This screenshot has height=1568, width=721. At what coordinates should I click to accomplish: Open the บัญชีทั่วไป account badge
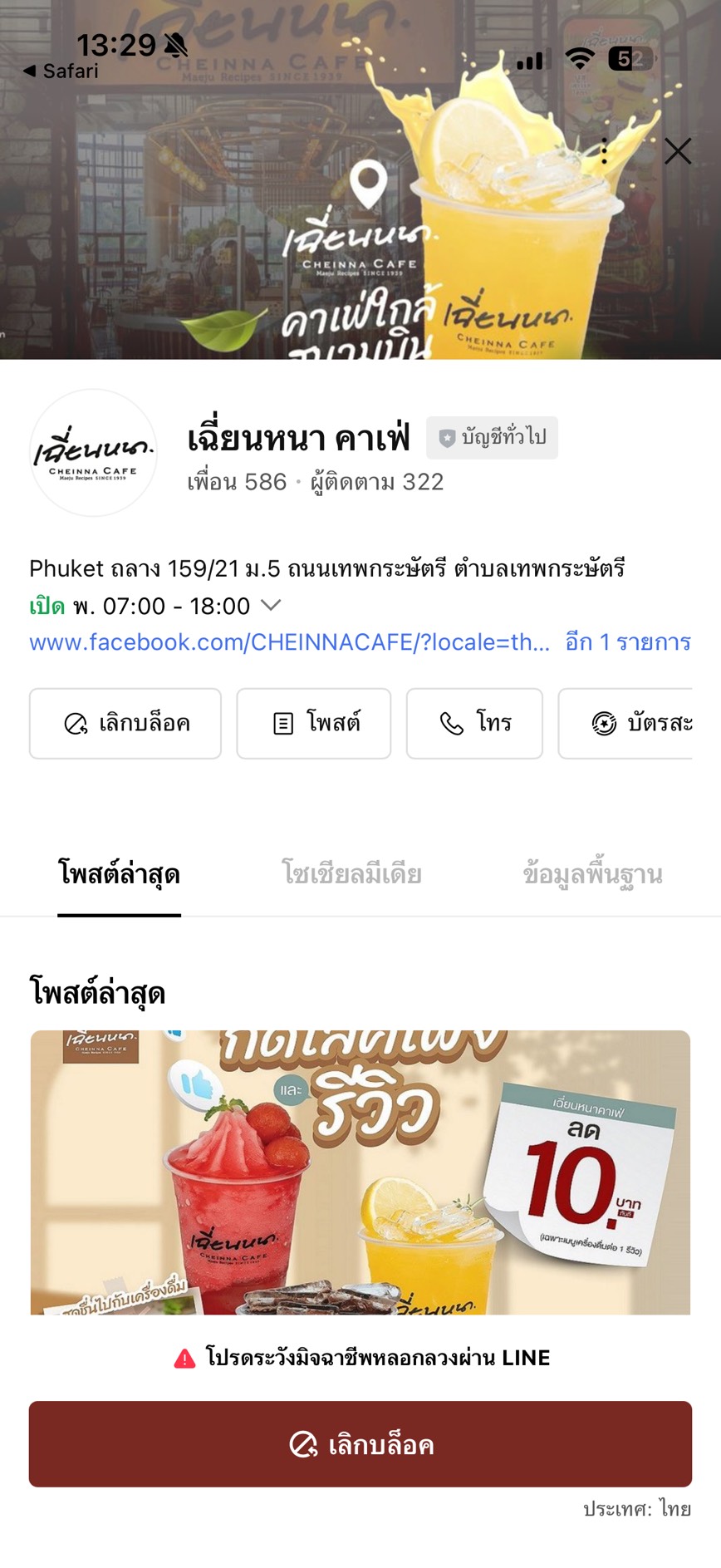pyautogui.click(x=492, y=438)
